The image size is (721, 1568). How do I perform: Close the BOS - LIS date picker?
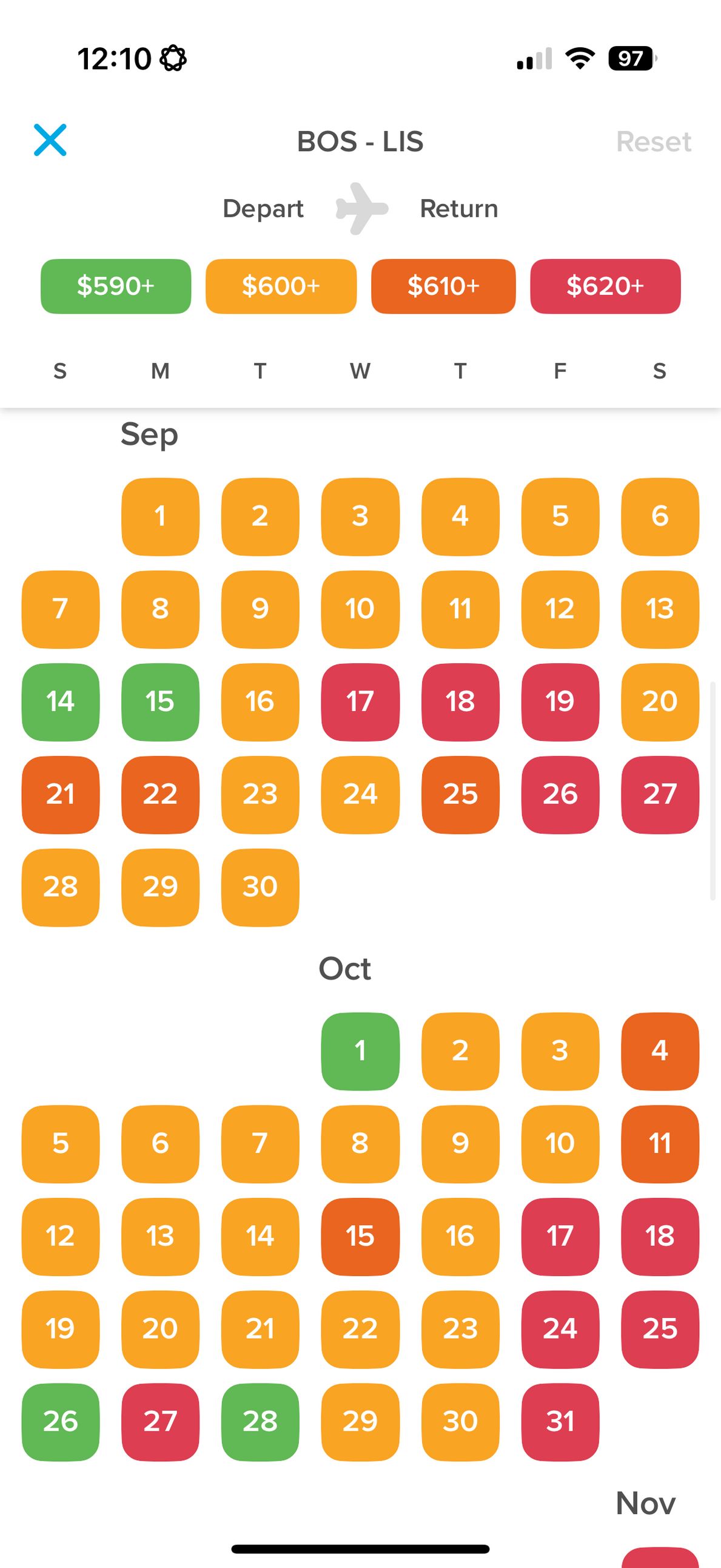50,140
